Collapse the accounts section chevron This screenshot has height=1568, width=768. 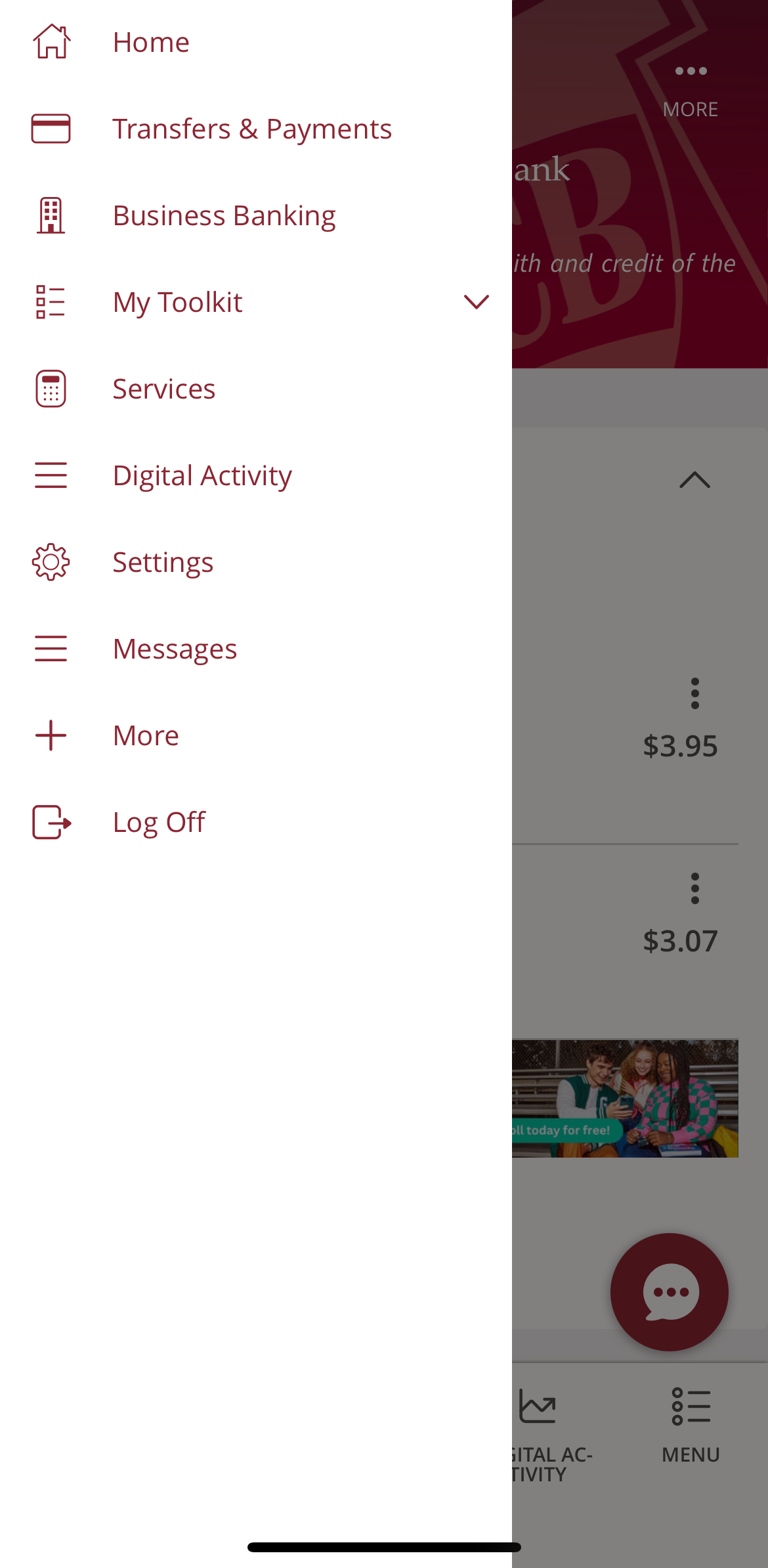[694, 480]
